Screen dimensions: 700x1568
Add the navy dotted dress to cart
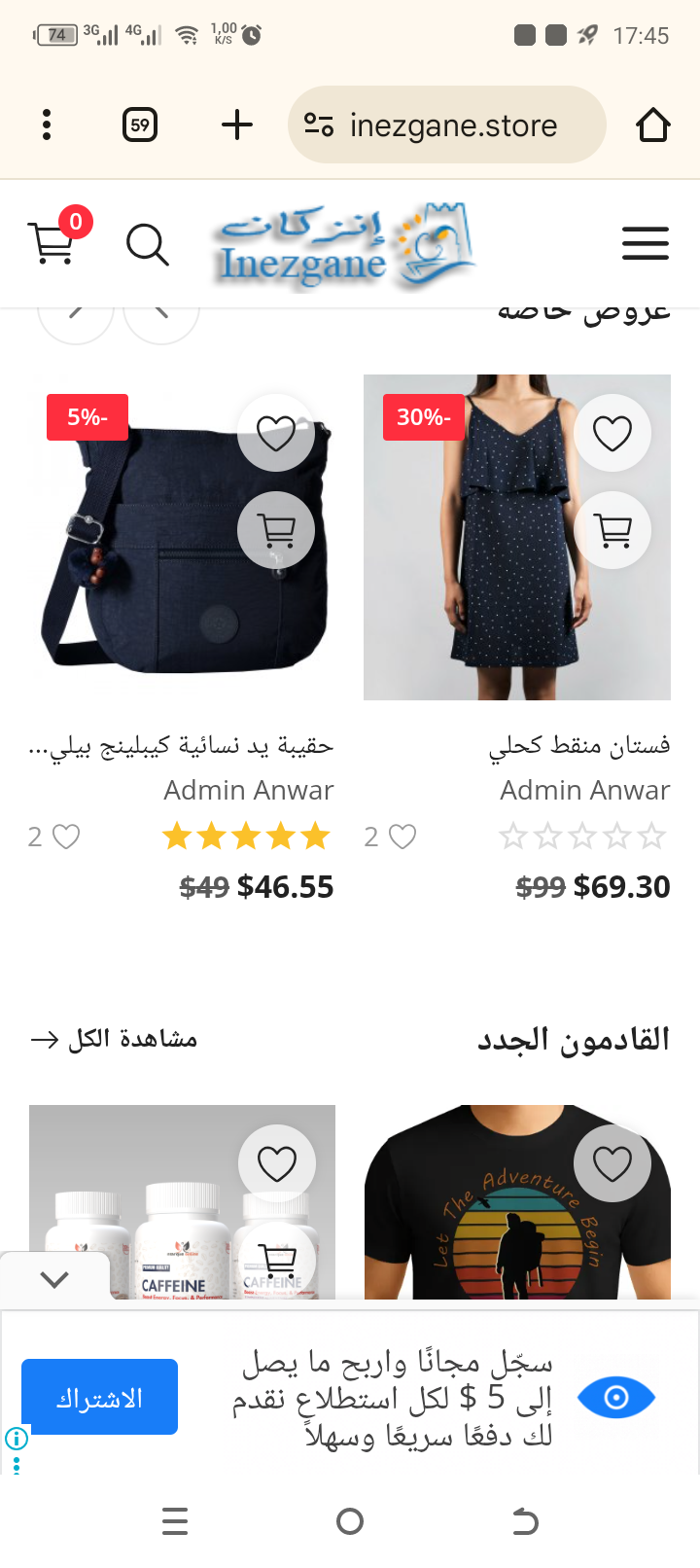tap(612, 530)
